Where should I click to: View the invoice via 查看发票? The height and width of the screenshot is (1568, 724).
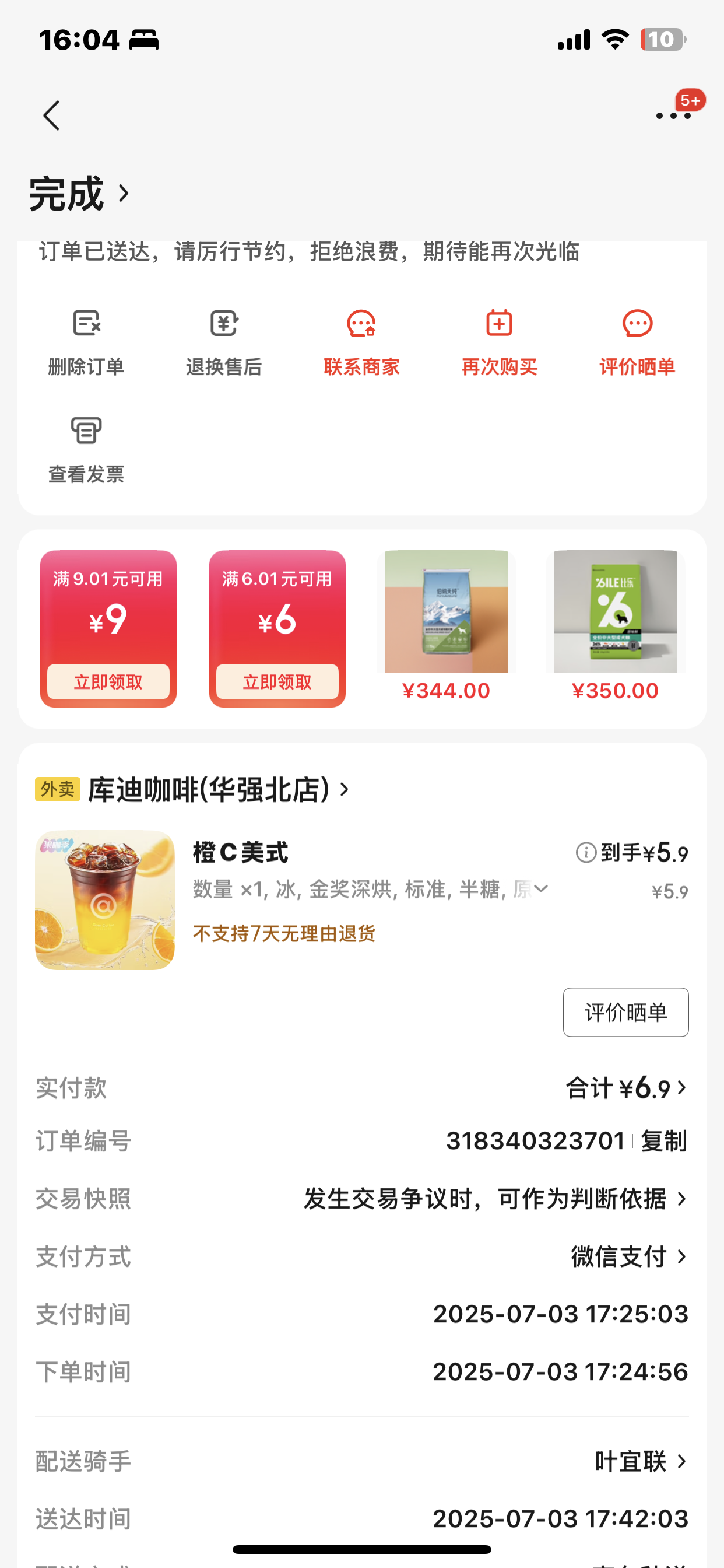pyautogui.click(x=86, y=449)
